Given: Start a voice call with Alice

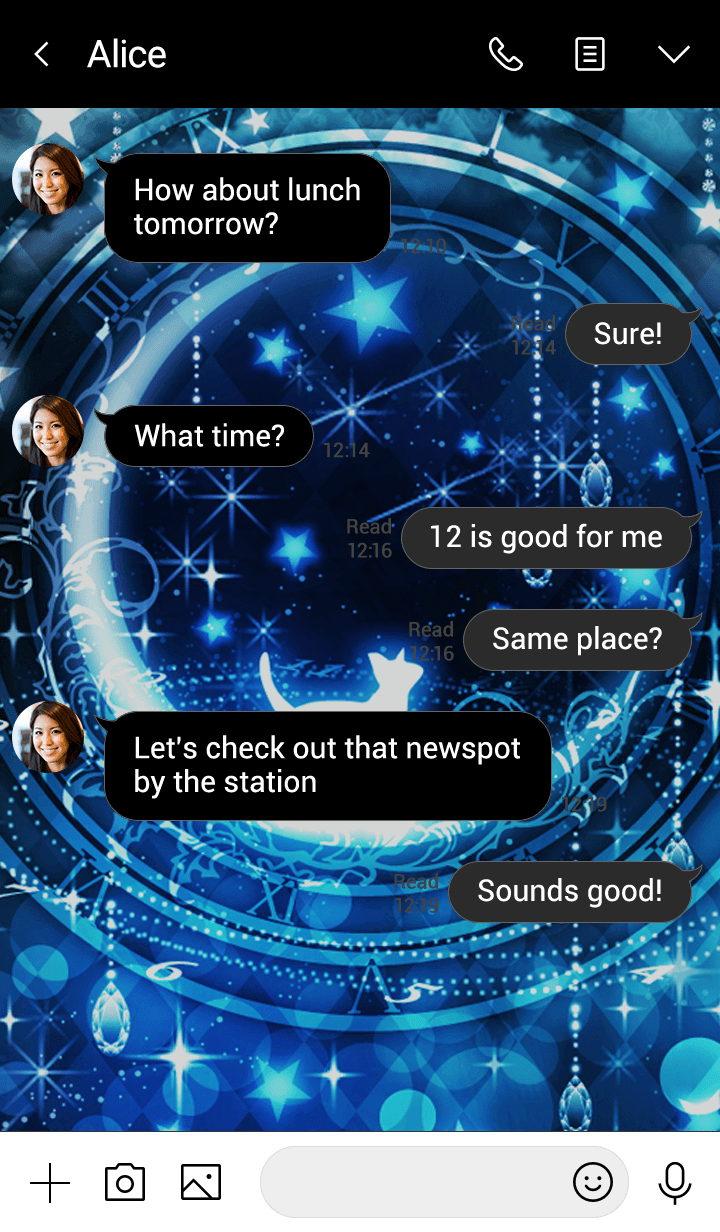Looking at the screenshot, I should click(505, 54).
